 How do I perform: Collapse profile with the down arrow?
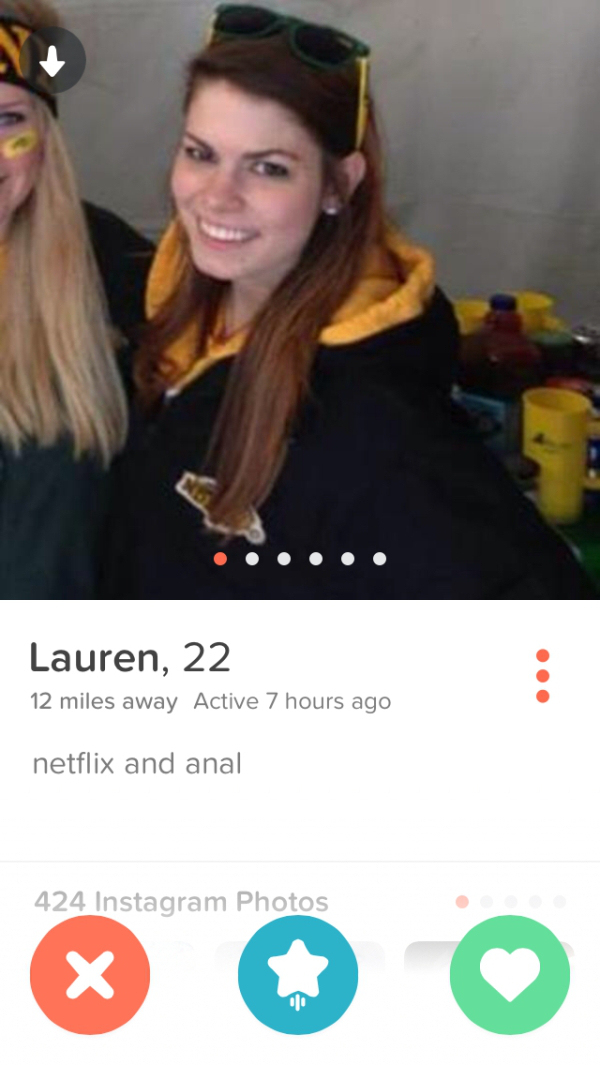52,62
